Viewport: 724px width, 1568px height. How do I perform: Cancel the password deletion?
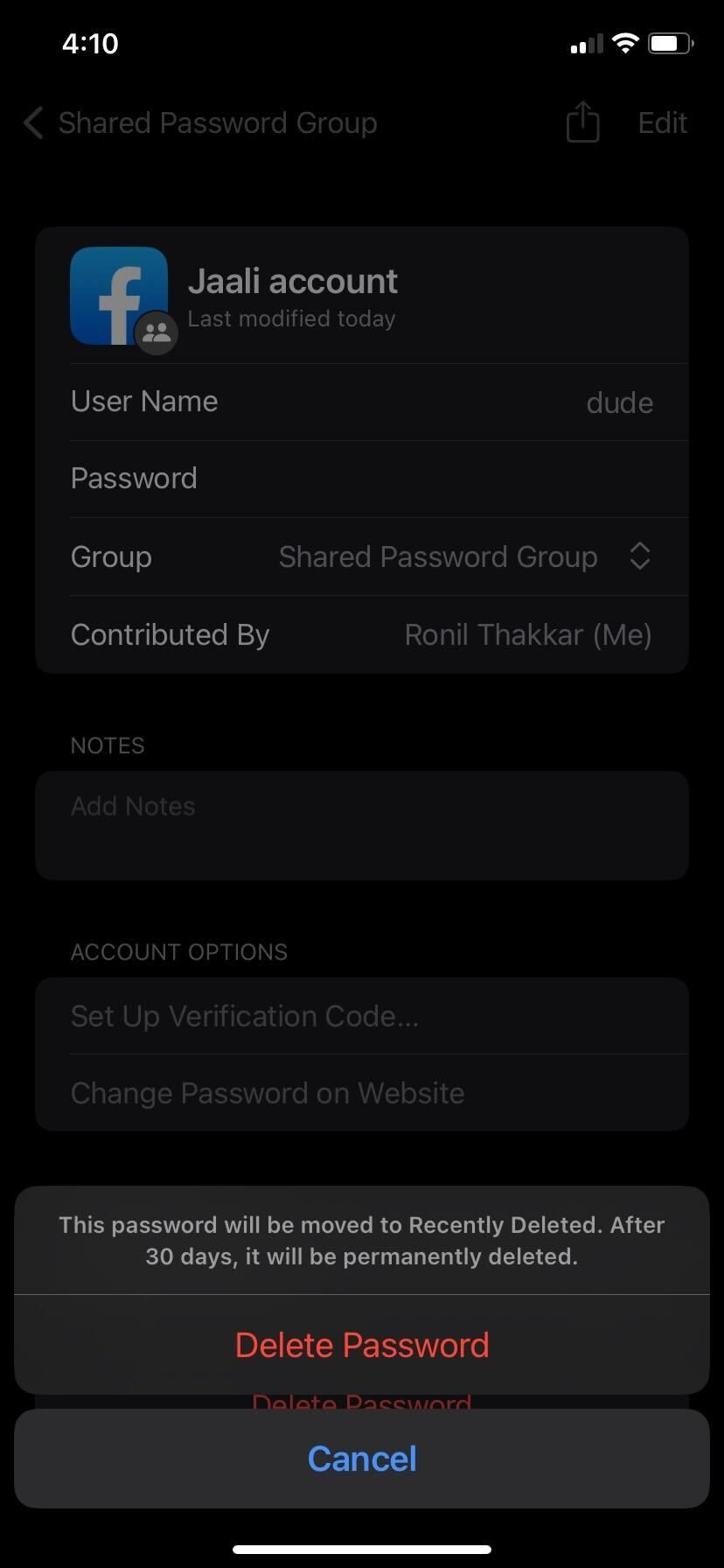(361, 1458)
